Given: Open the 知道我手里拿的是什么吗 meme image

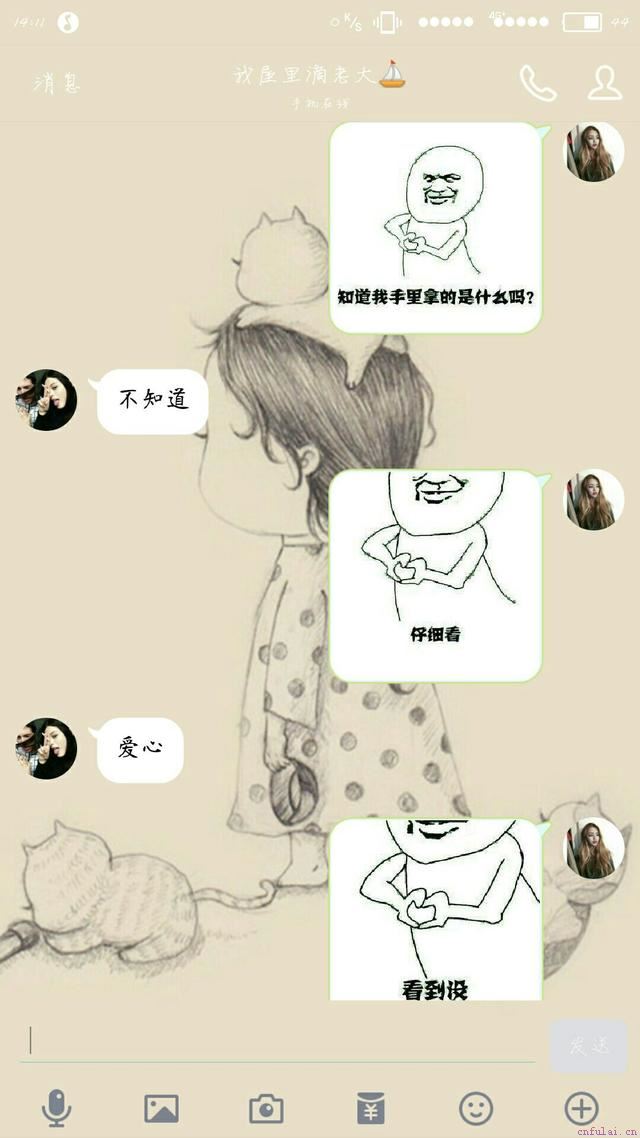Looking at the screenshot, I should click(x=435, y=228).
